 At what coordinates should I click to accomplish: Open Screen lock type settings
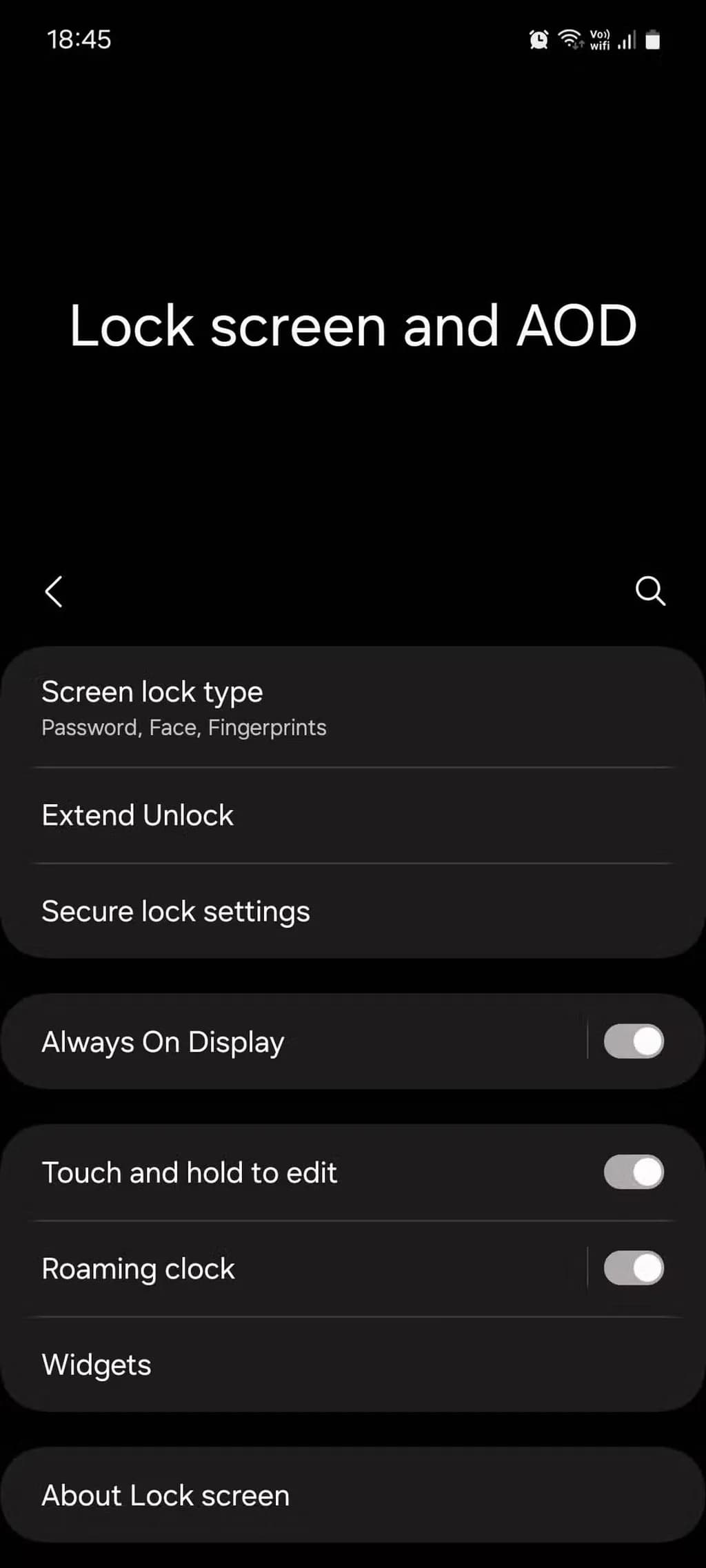coord(276,708)
